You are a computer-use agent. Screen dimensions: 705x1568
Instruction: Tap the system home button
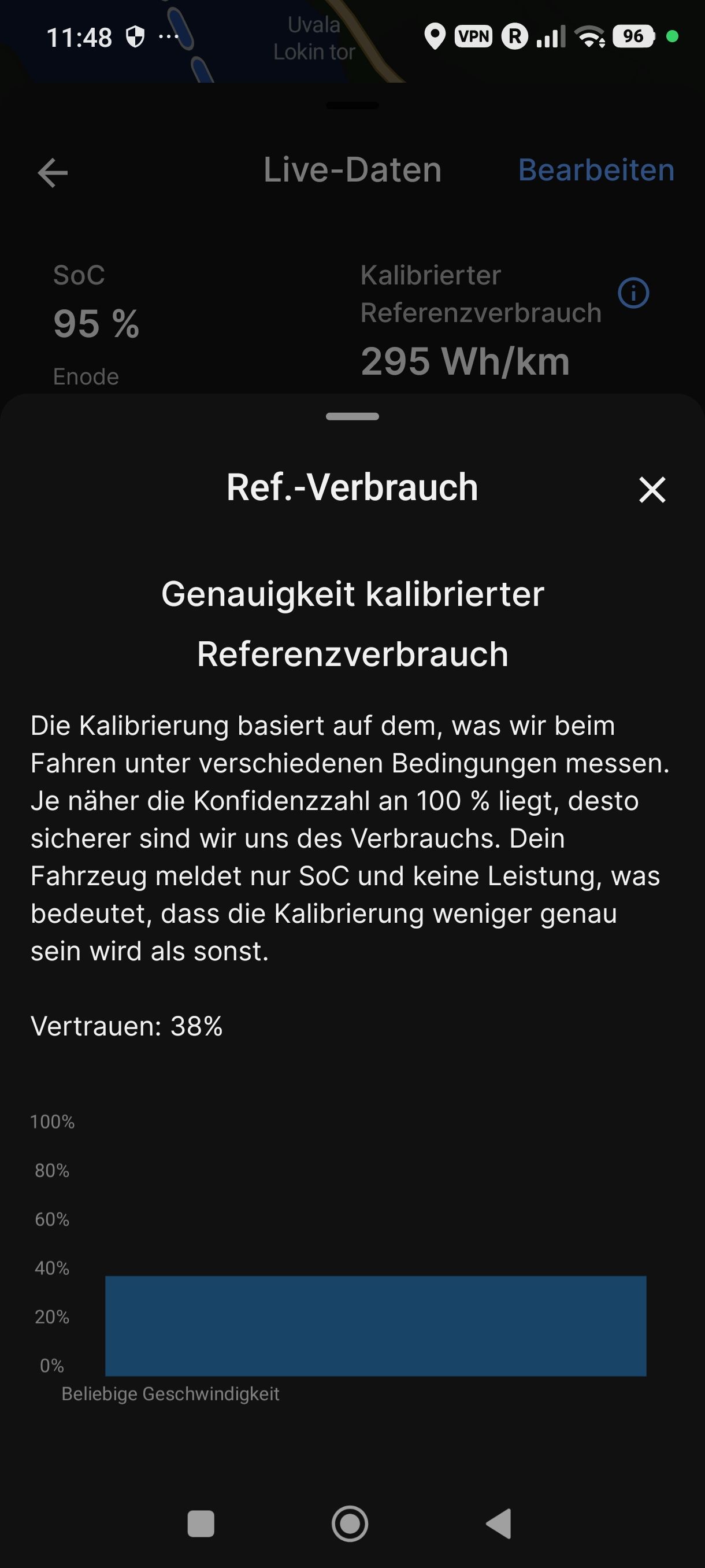pos(350,1523)
